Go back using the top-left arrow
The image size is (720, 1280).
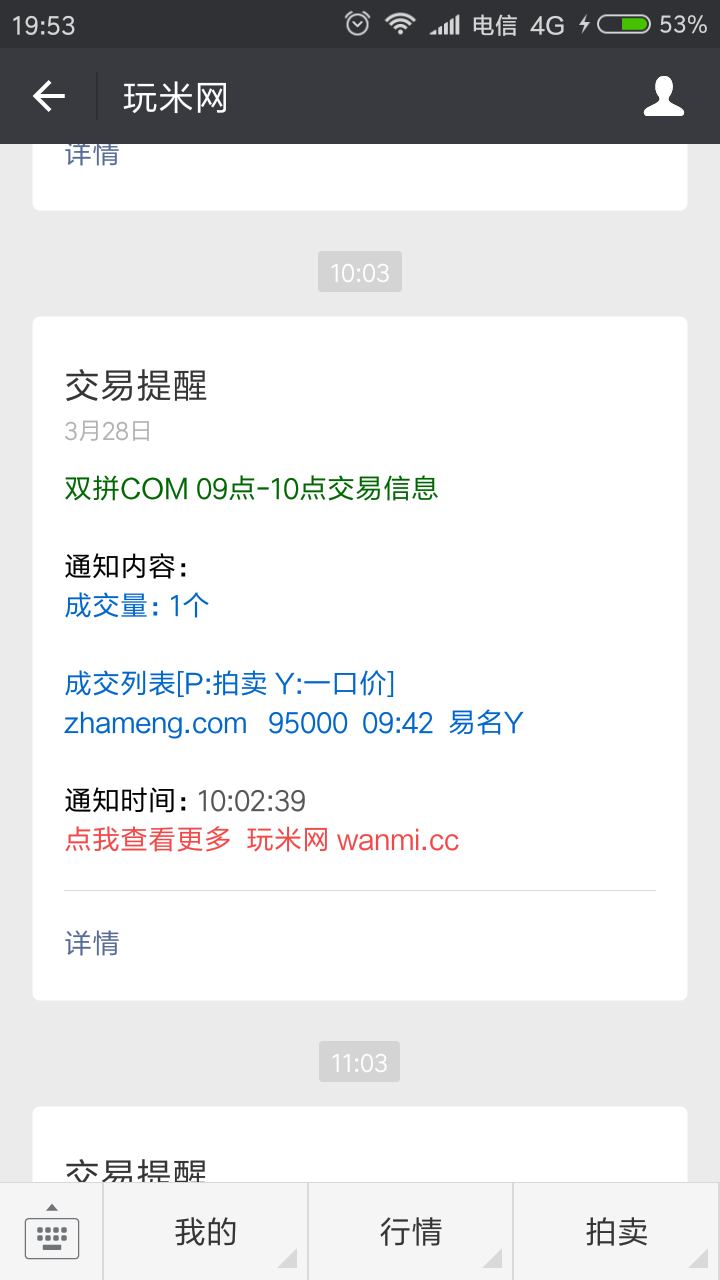pos(48,96)
